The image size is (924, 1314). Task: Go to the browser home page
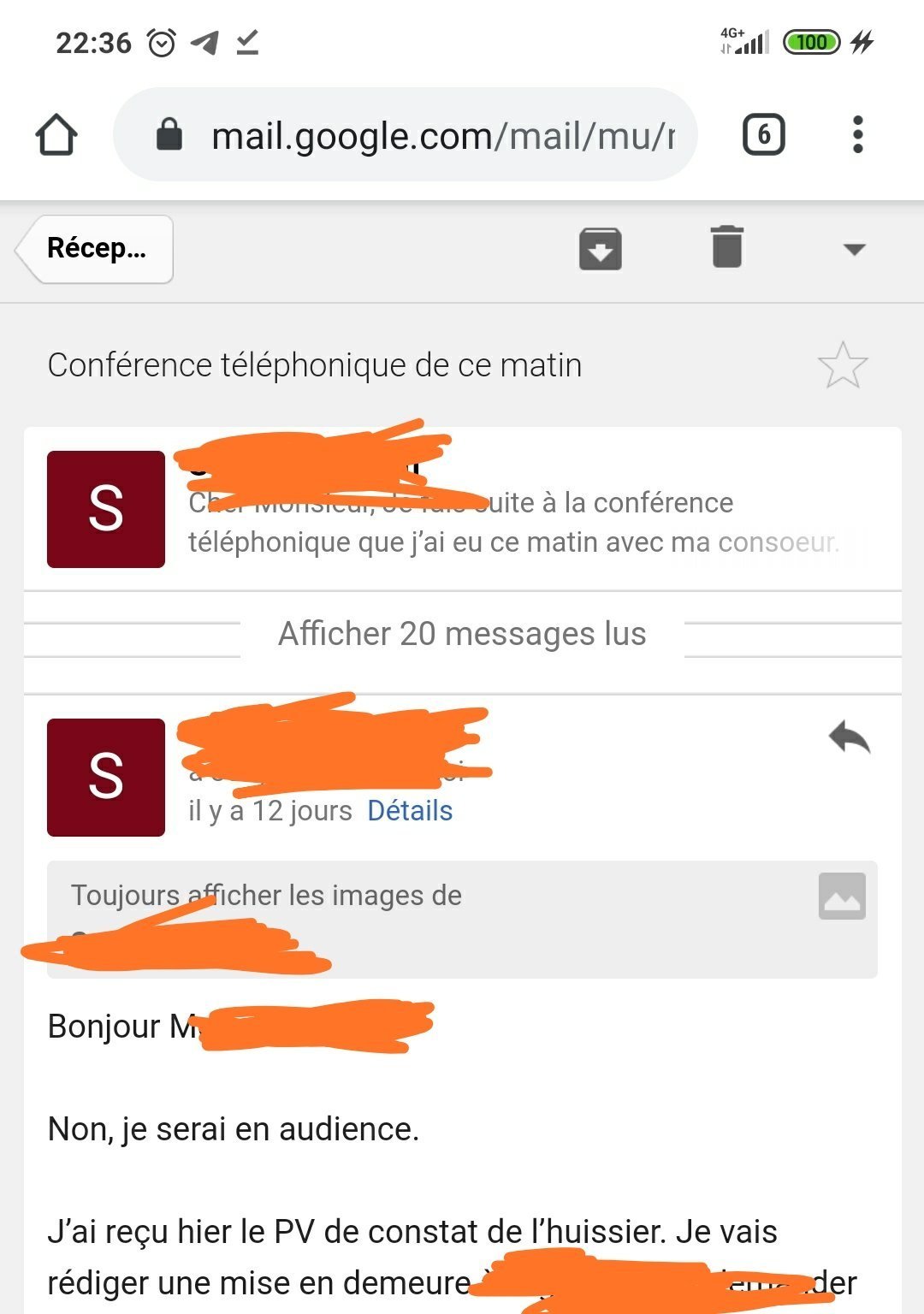point(56,135)
